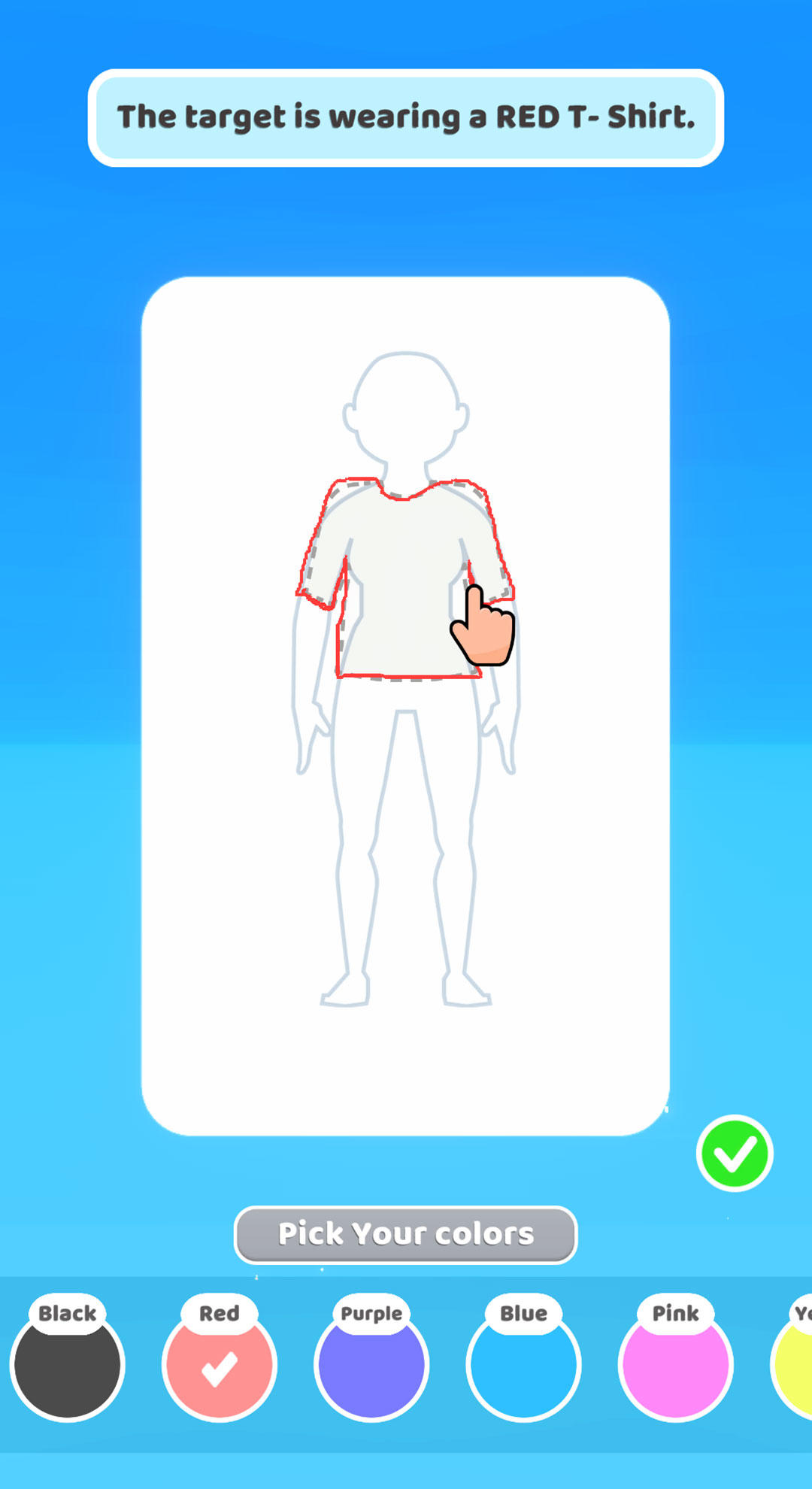
Task: Choose the Pink color swatch
Action: (675, 1363)
